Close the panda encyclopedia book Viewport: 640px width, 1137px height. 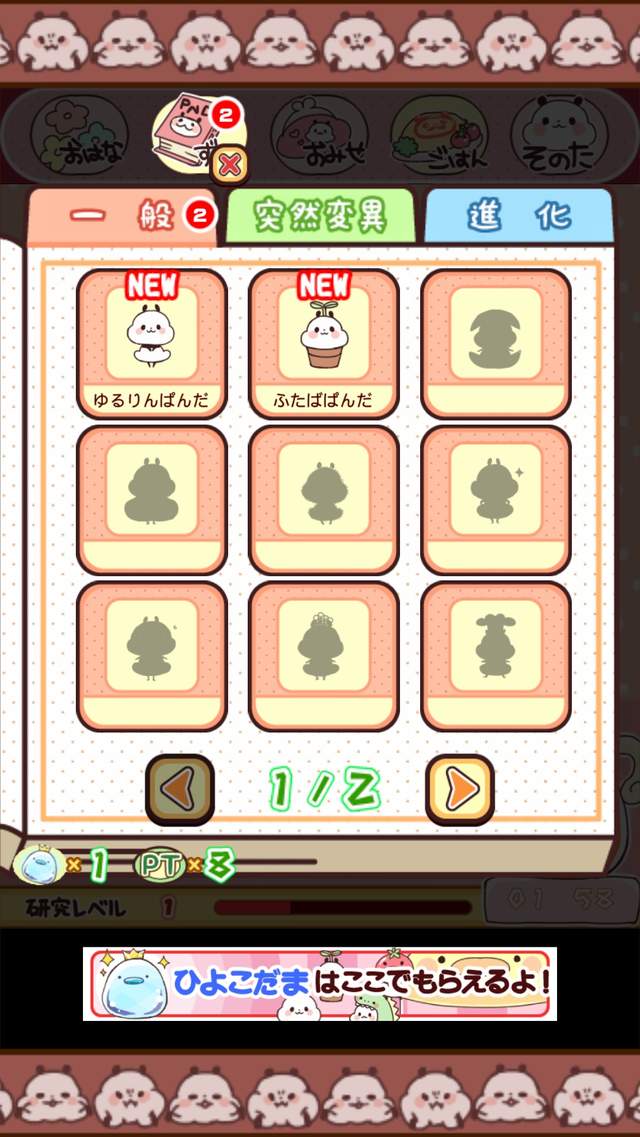[230, 165]
